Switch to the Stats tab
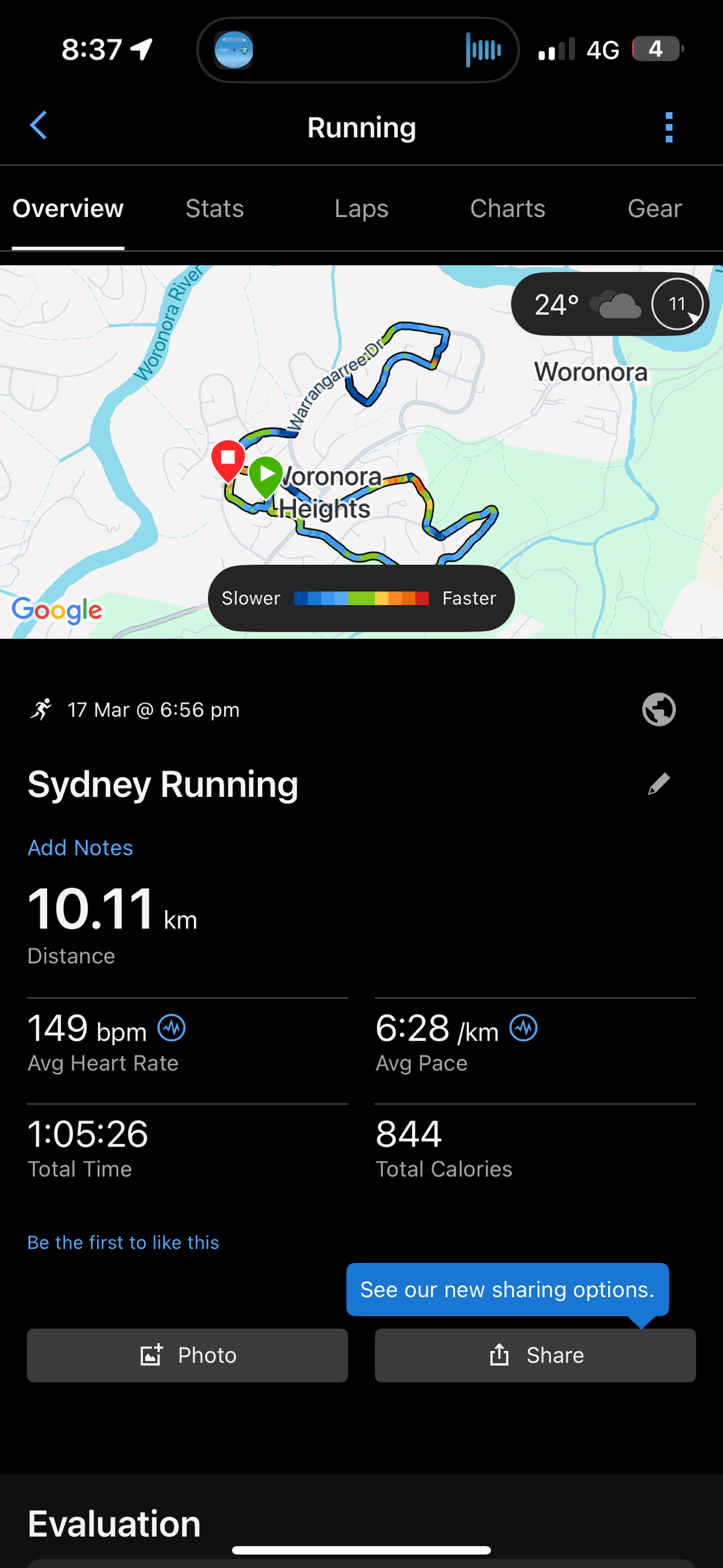 point(214,209)
